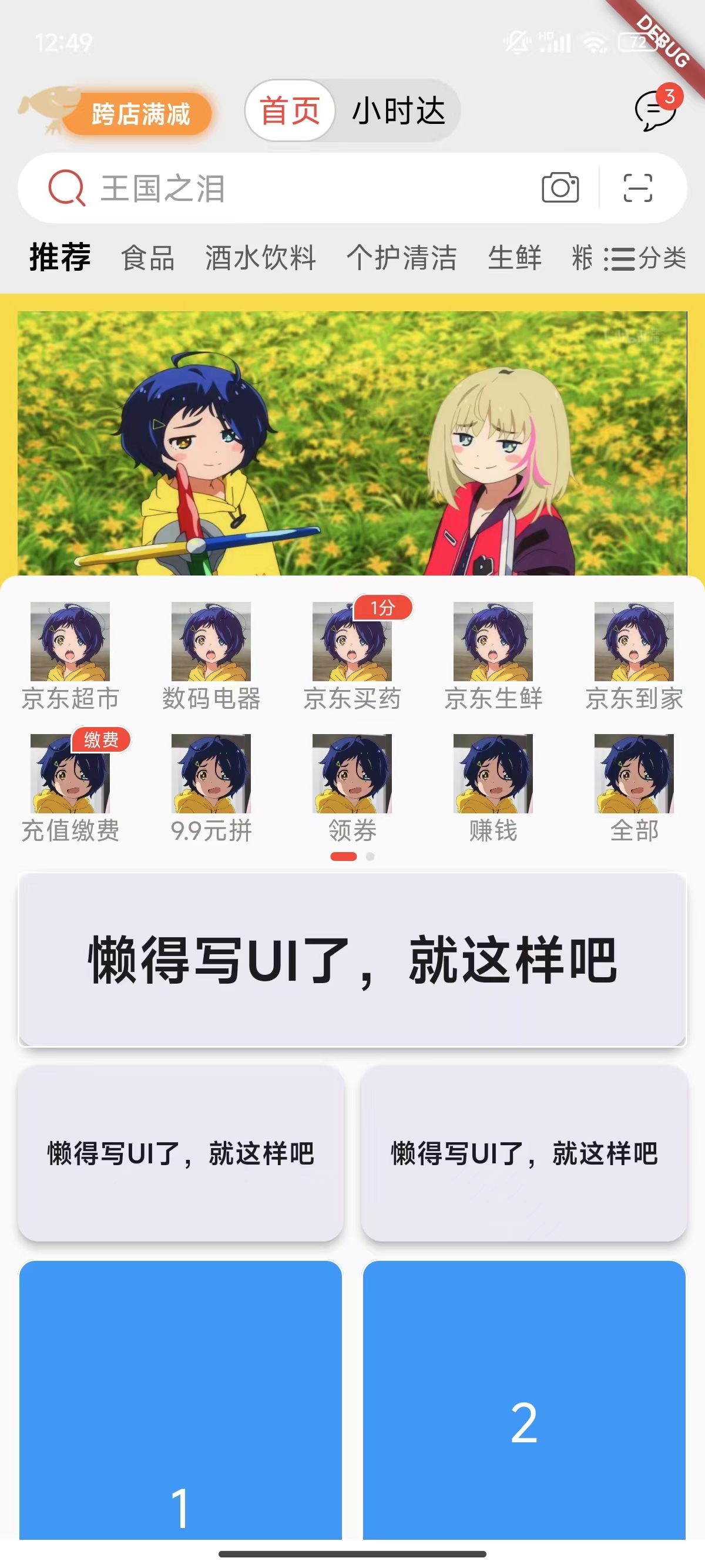Select the 首页 tab
The height and width of the screenshot is (1568, 705).
tap(290, 111)
